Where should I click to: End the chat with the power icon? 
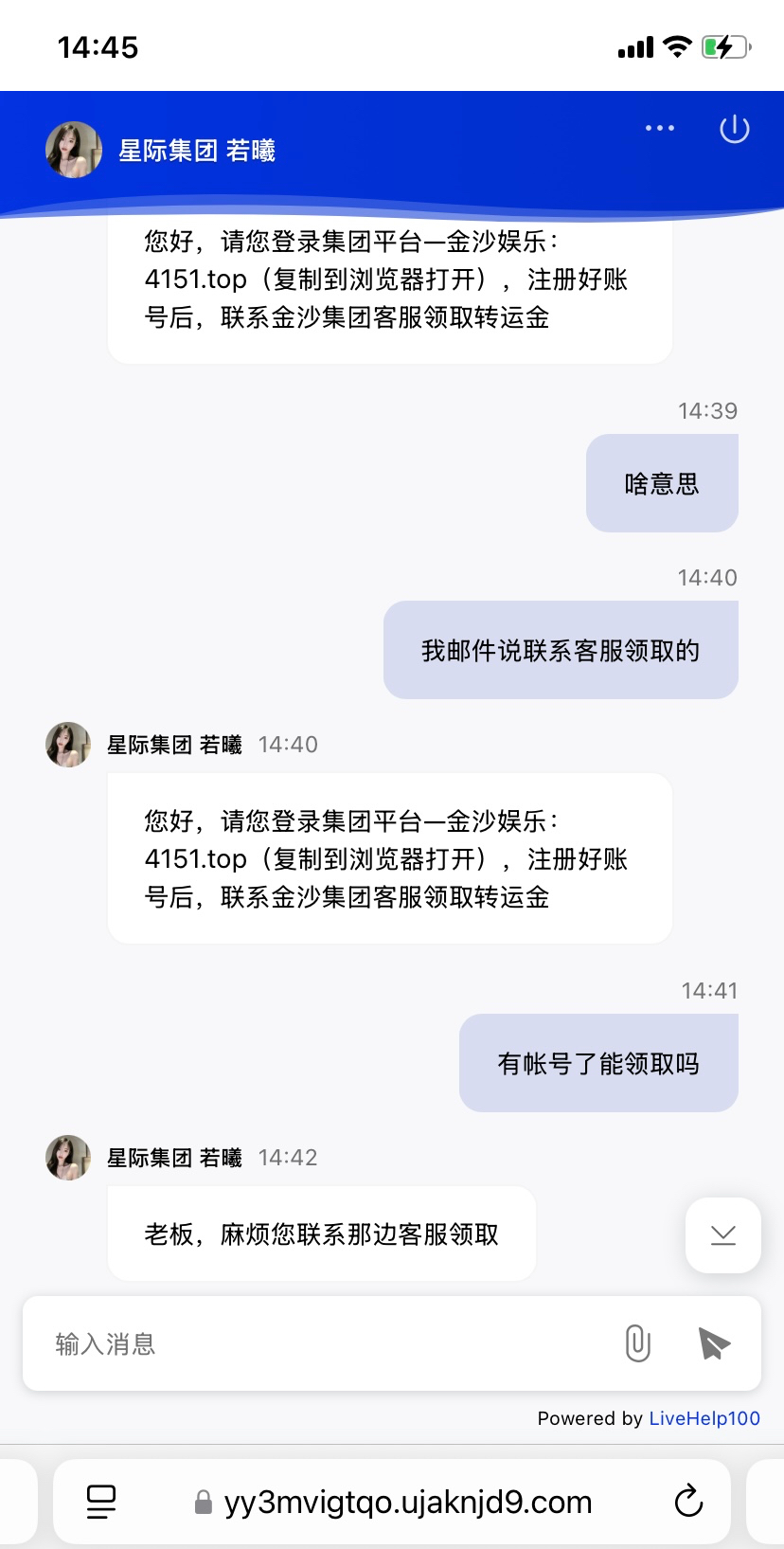tap(735, 129)
